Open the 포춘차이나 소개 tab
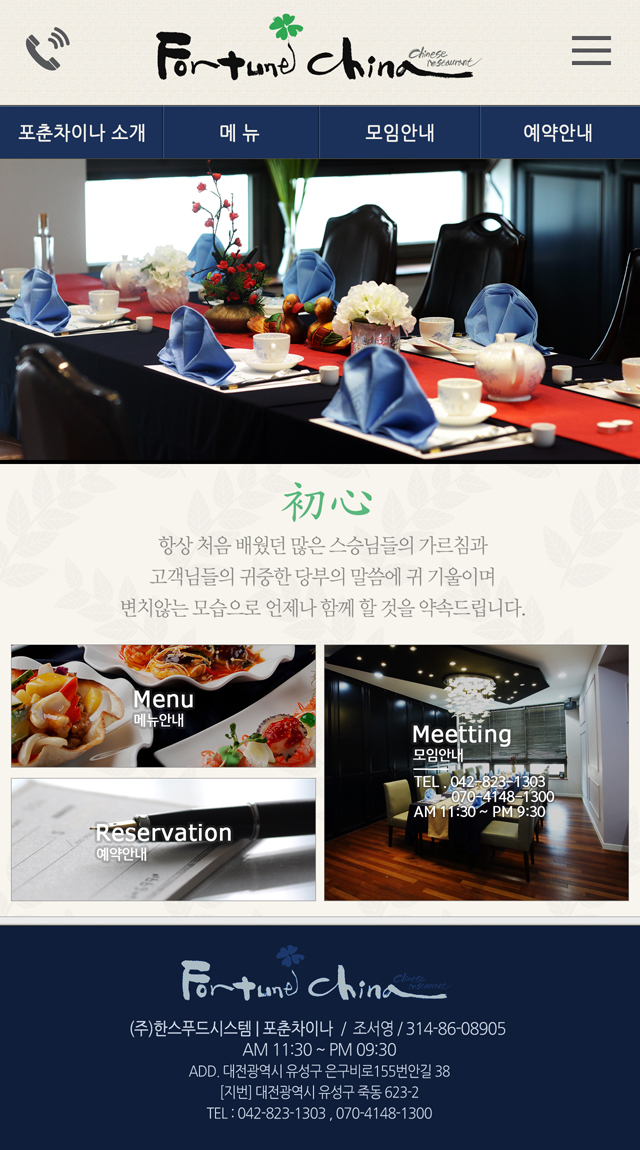640x1150 pixels. (x=82, y=133)
